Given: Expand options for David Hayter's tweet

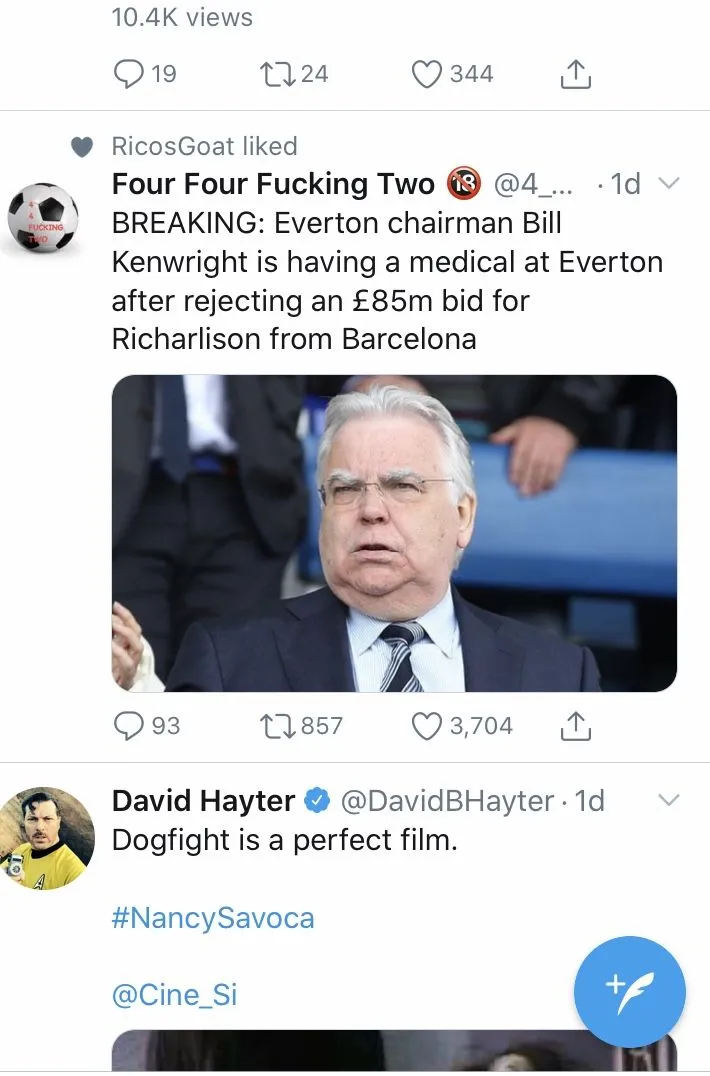Looking at the screenshot, I should click(670, 800).
